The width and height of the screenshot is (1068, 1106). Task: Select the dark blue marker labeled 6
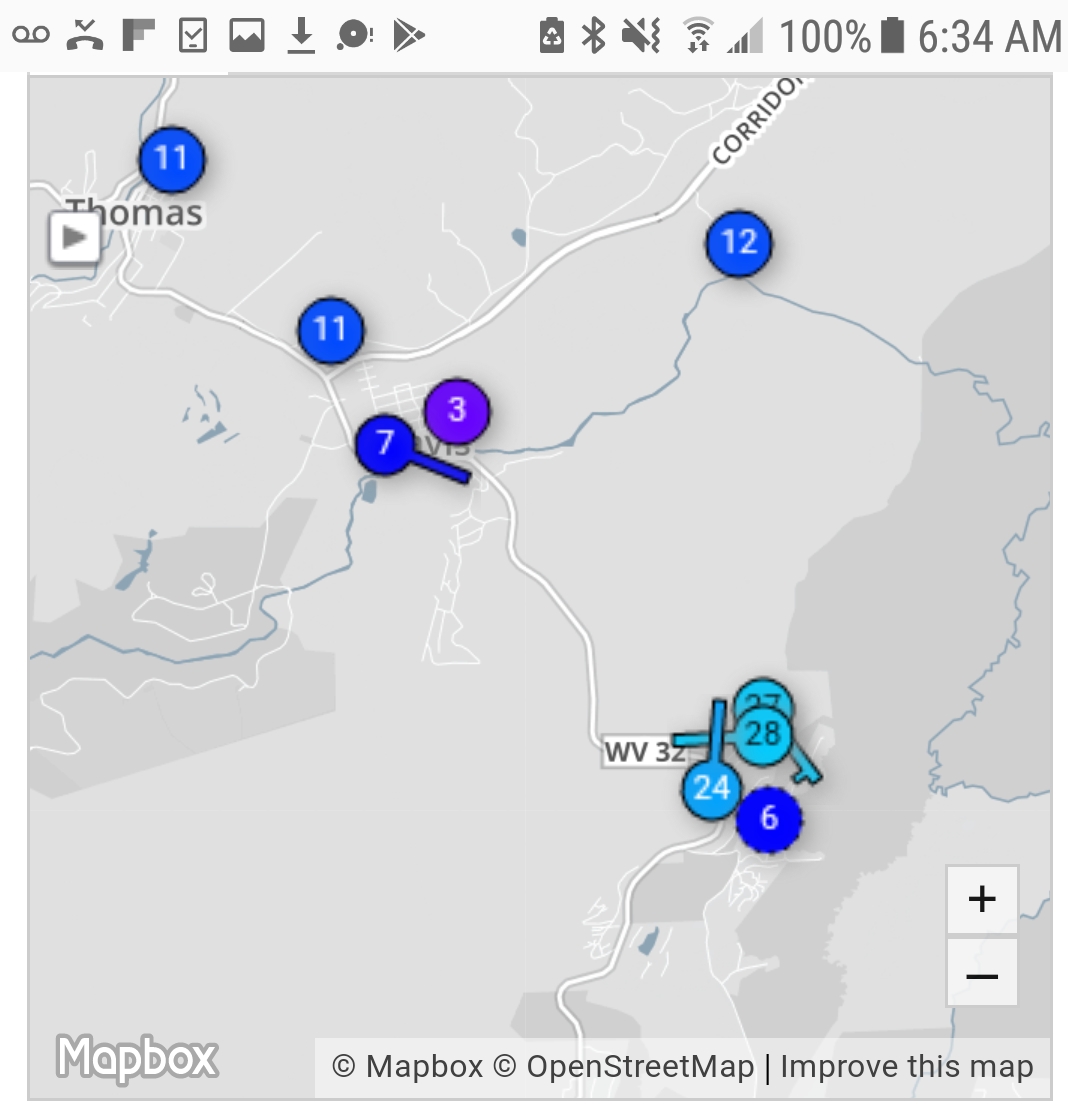point(769,819)
